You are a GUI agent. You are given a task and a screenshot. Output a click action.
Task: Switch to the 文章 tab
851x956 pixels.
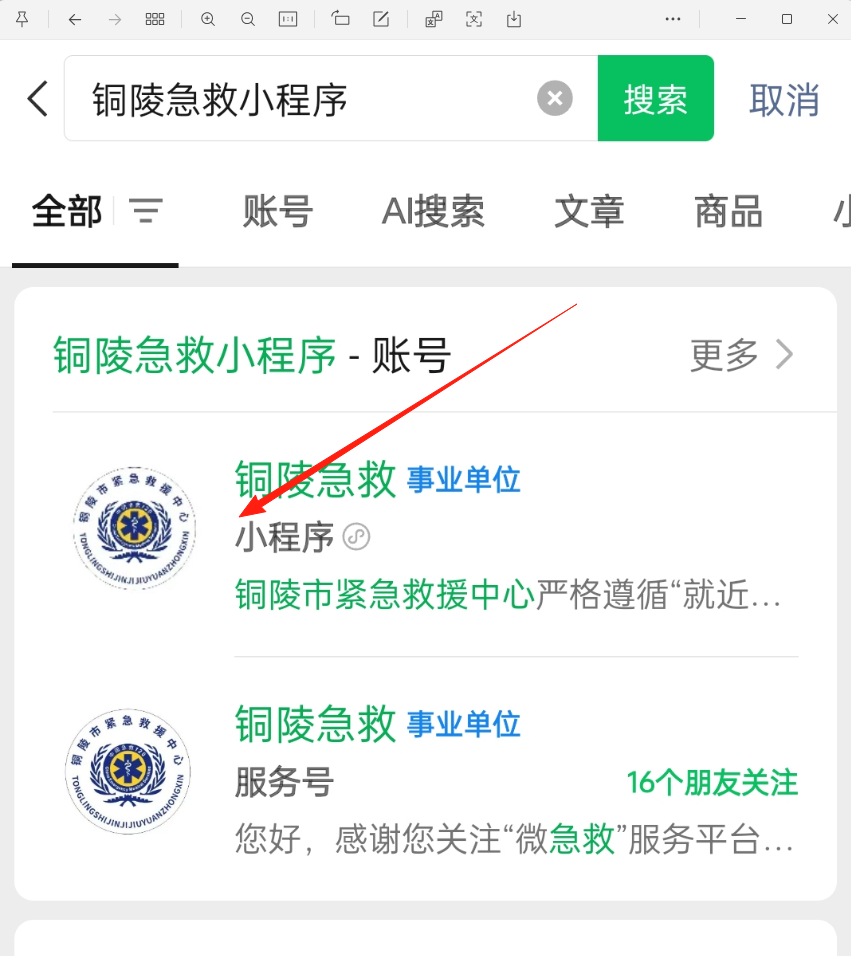click(589, 212)
